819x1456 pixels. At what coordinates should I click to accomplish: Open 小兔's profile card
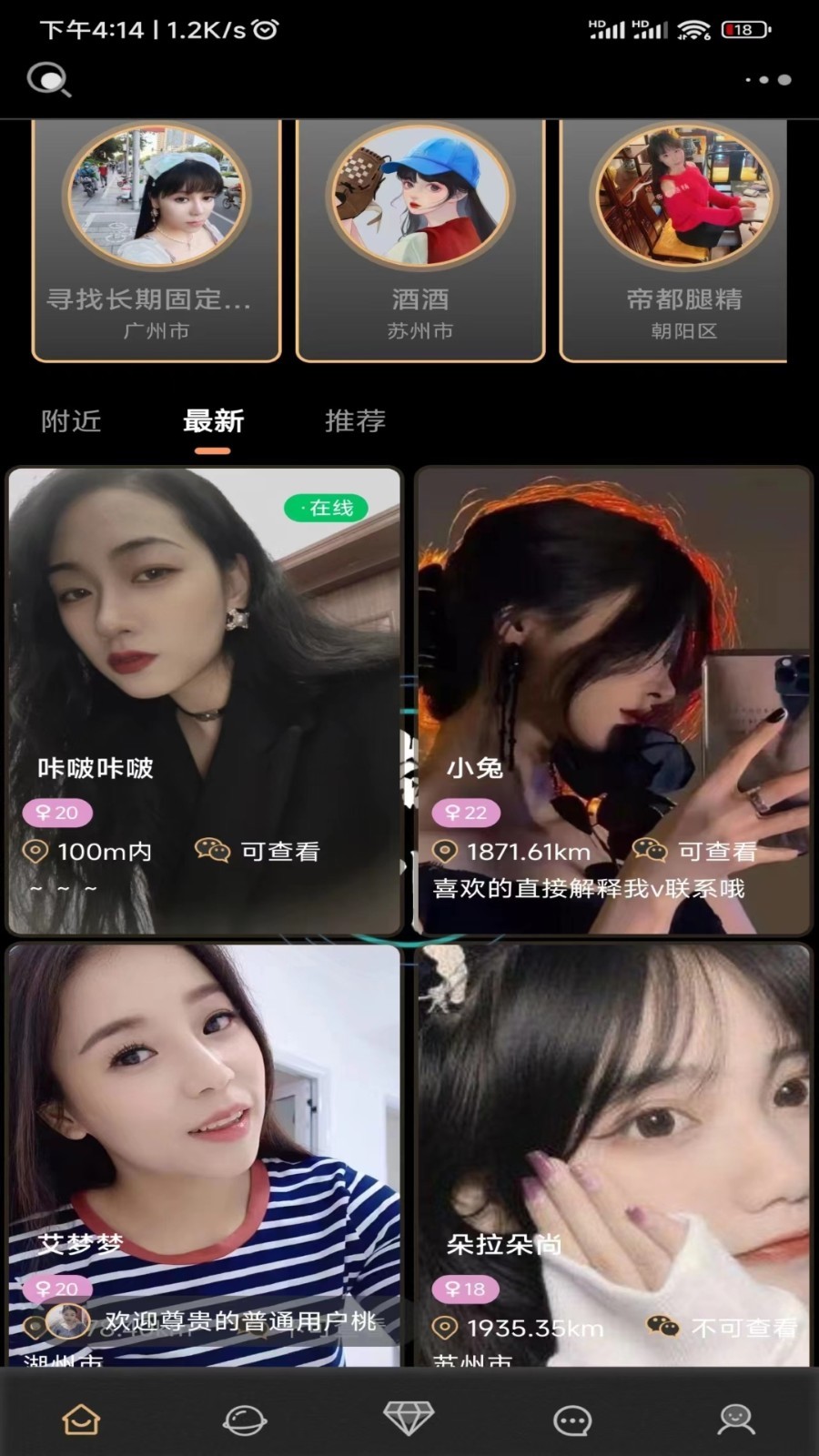[613, 702]
